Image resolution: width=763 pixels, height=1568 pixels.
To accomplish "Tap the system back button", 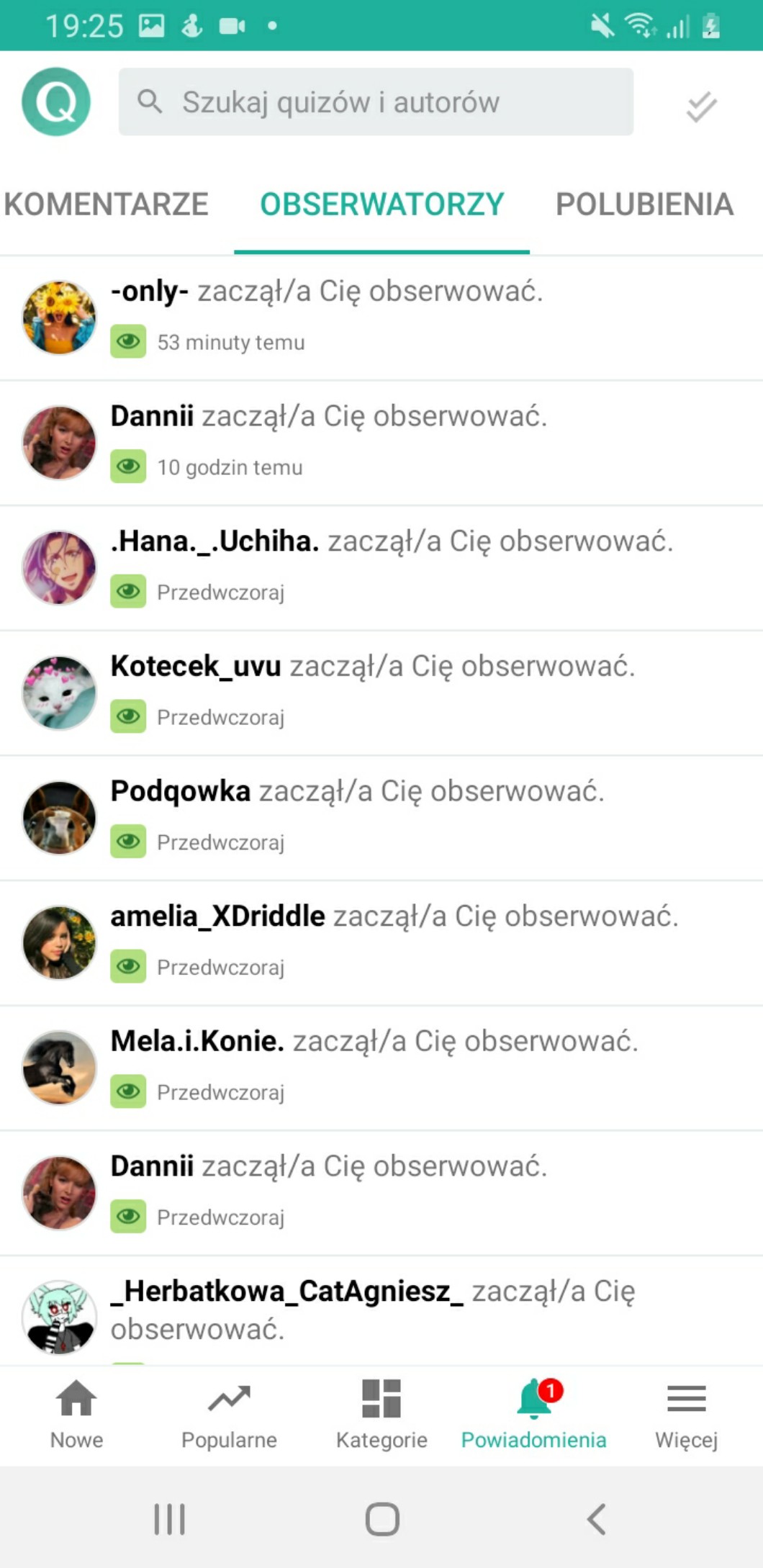I will pyautogui.click(x=596, y=1519).
